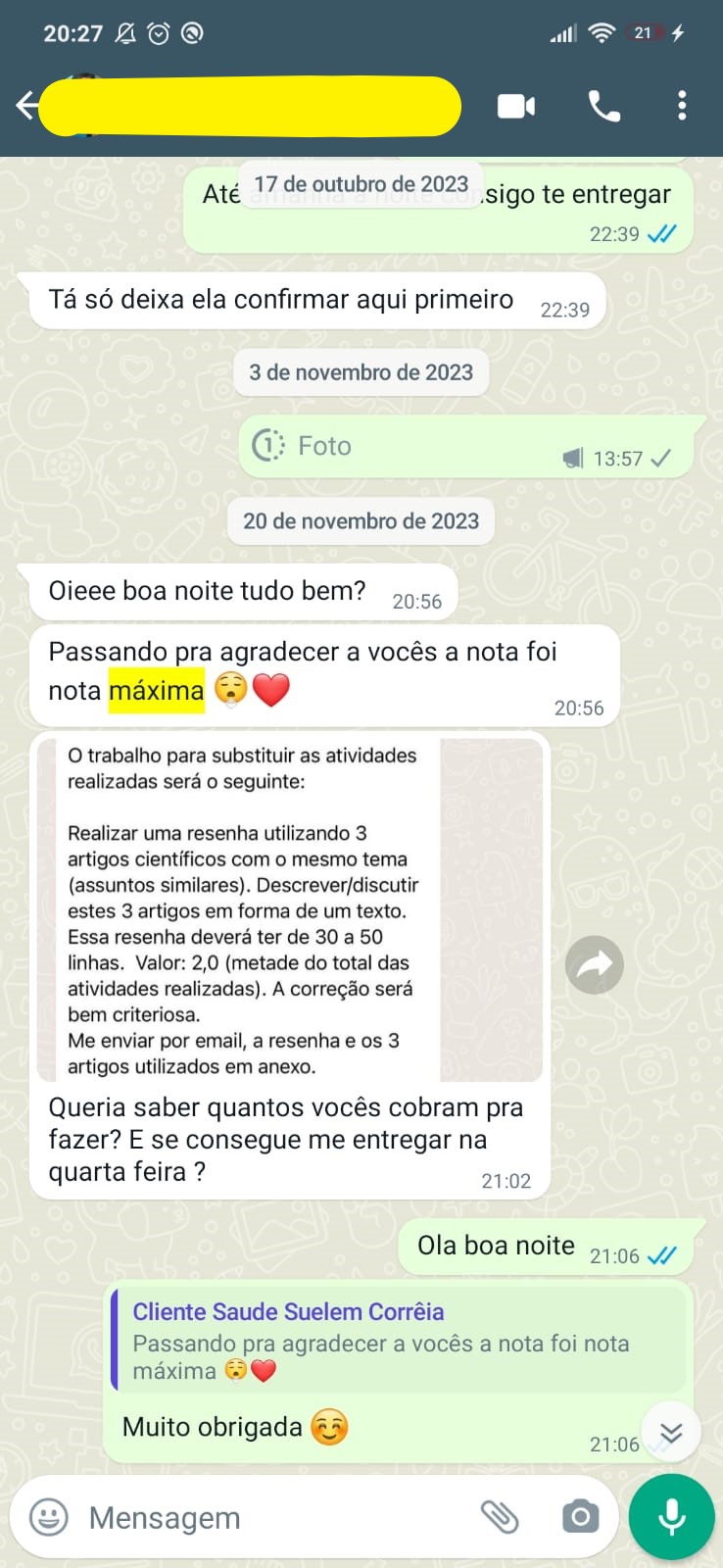The height and width of the screenshot is (1568, 723).
Task: Start a voice call
Action: coord(603,106)
